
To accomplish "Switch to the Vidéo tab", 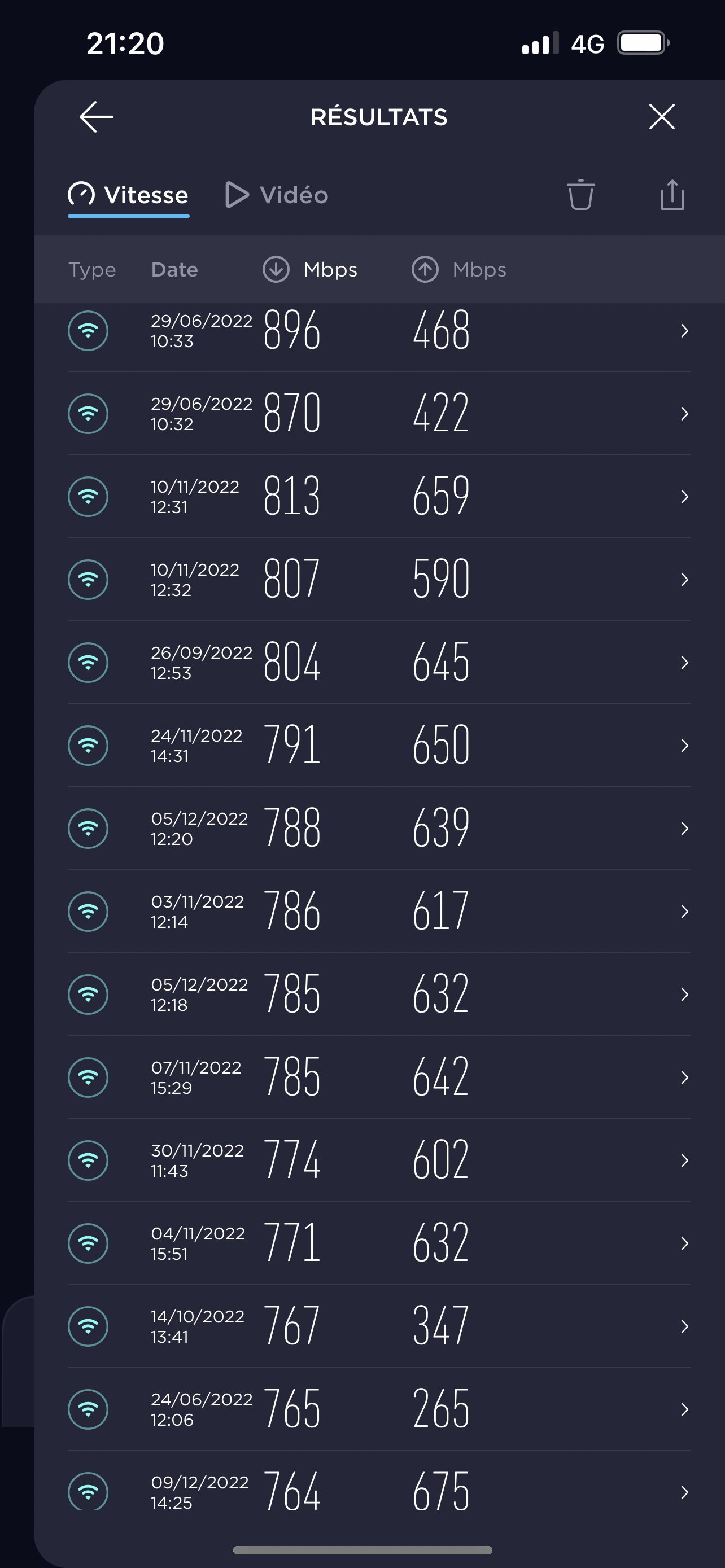I will click(276, 195).
